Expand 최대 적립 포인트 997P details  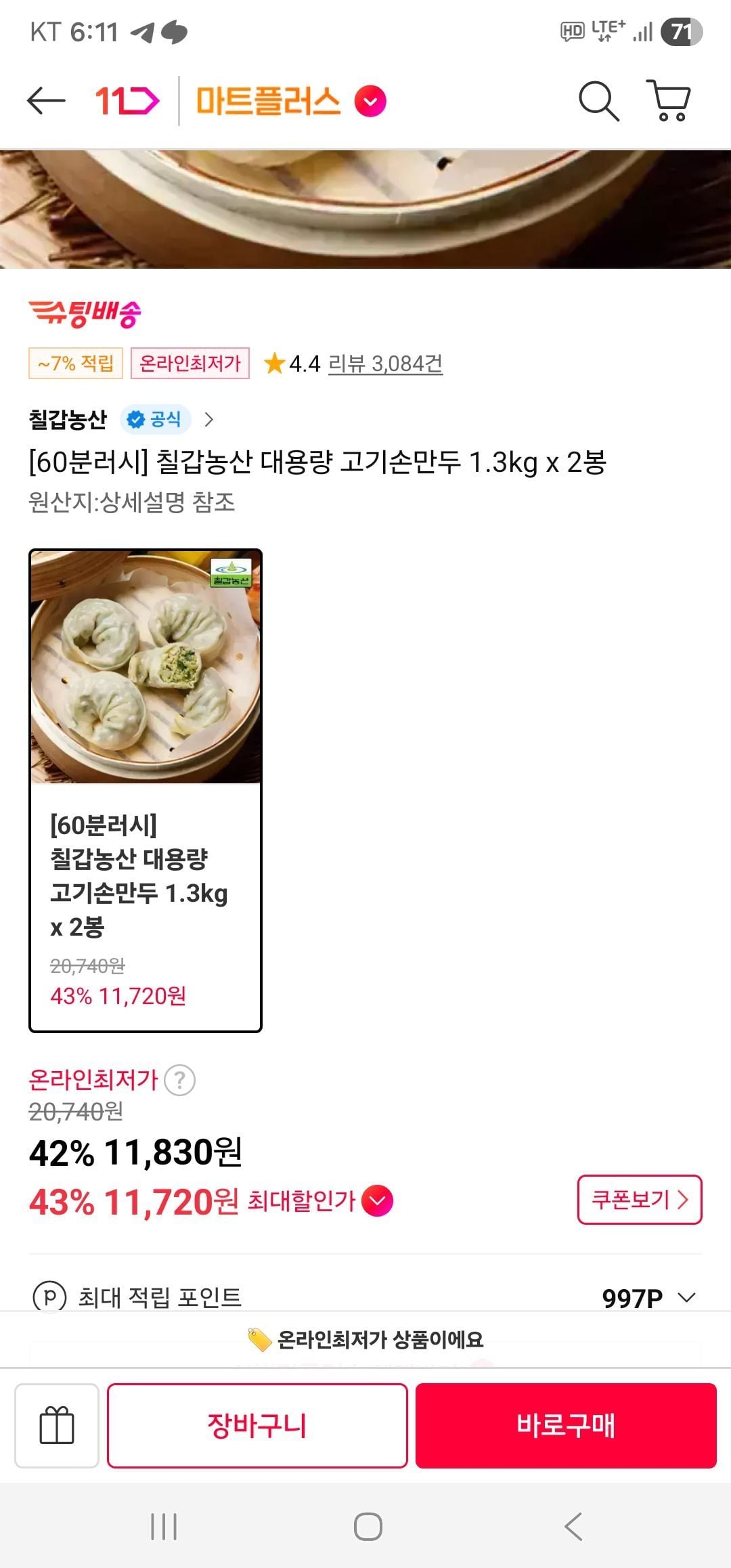click(x=686, y=1297)
